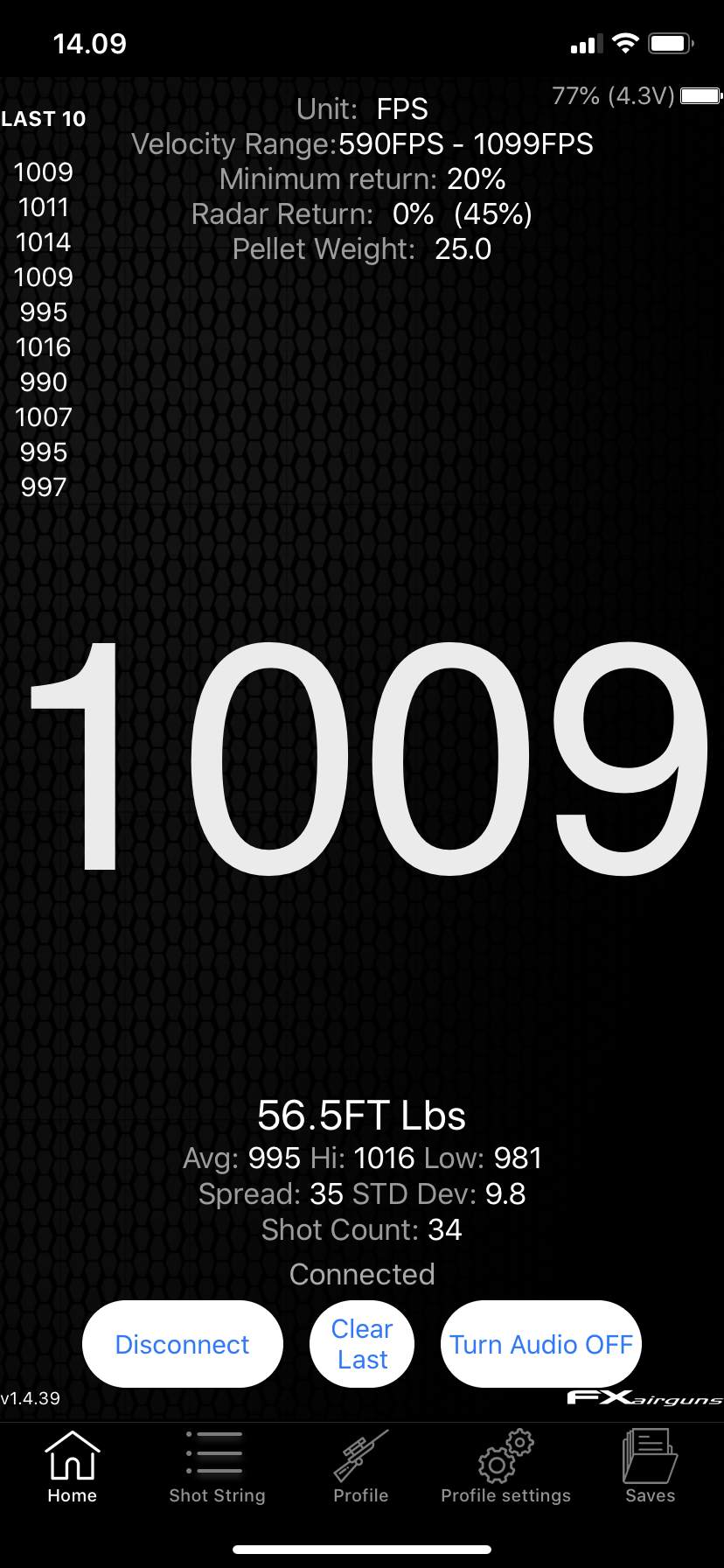Switch to the Shot String tab
Viewport: 724px width, 1568px height.
coord(217,1468)
